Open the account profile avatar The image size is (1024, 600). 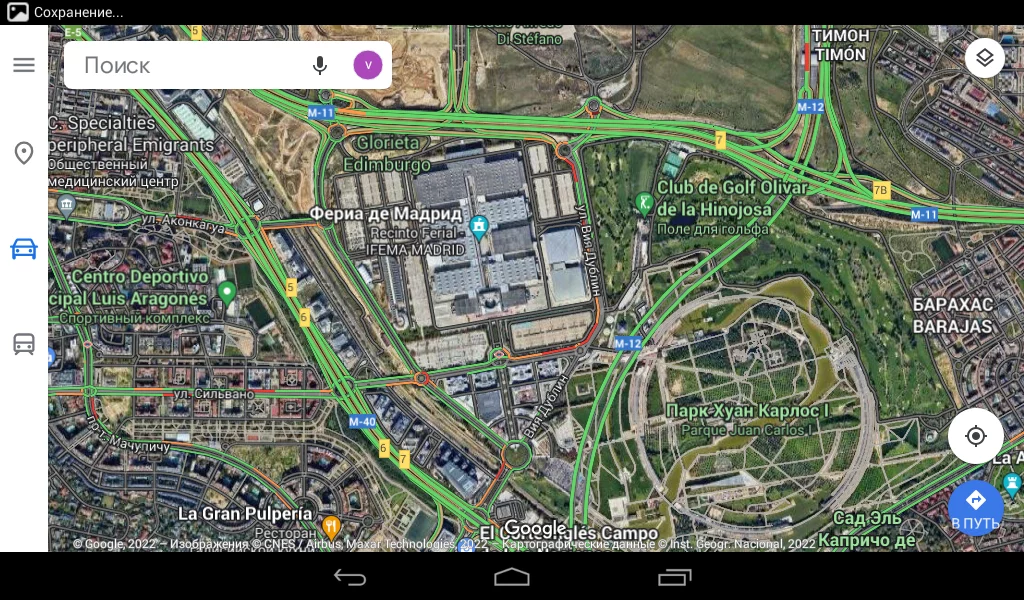(x=367, y=65)
